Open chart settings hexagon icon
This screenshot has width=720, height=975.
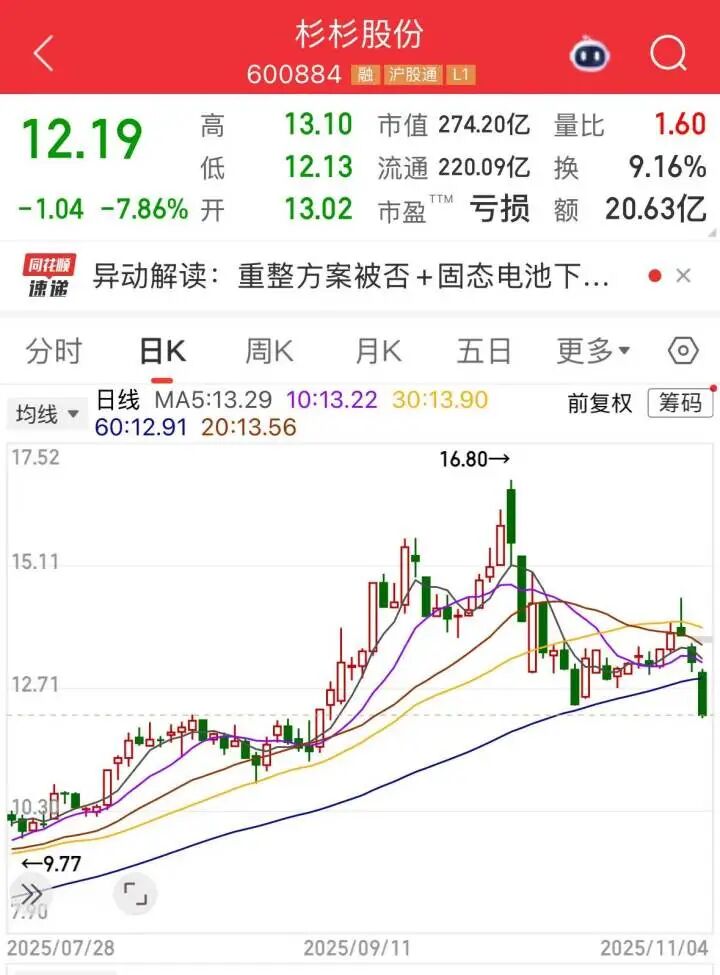click(x=683, y=351)
